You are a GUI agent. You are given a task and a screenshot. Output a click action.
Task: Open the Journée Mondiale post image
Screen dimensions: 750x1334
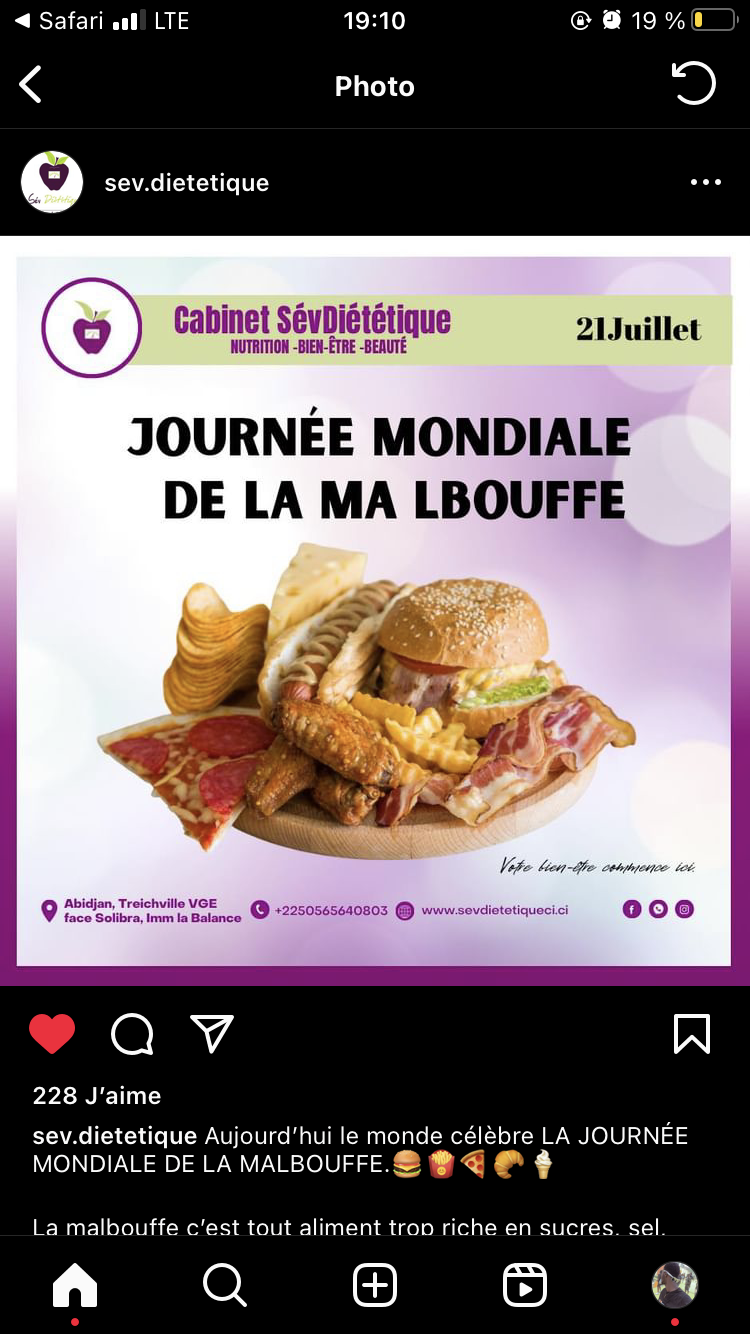[374, 611]
